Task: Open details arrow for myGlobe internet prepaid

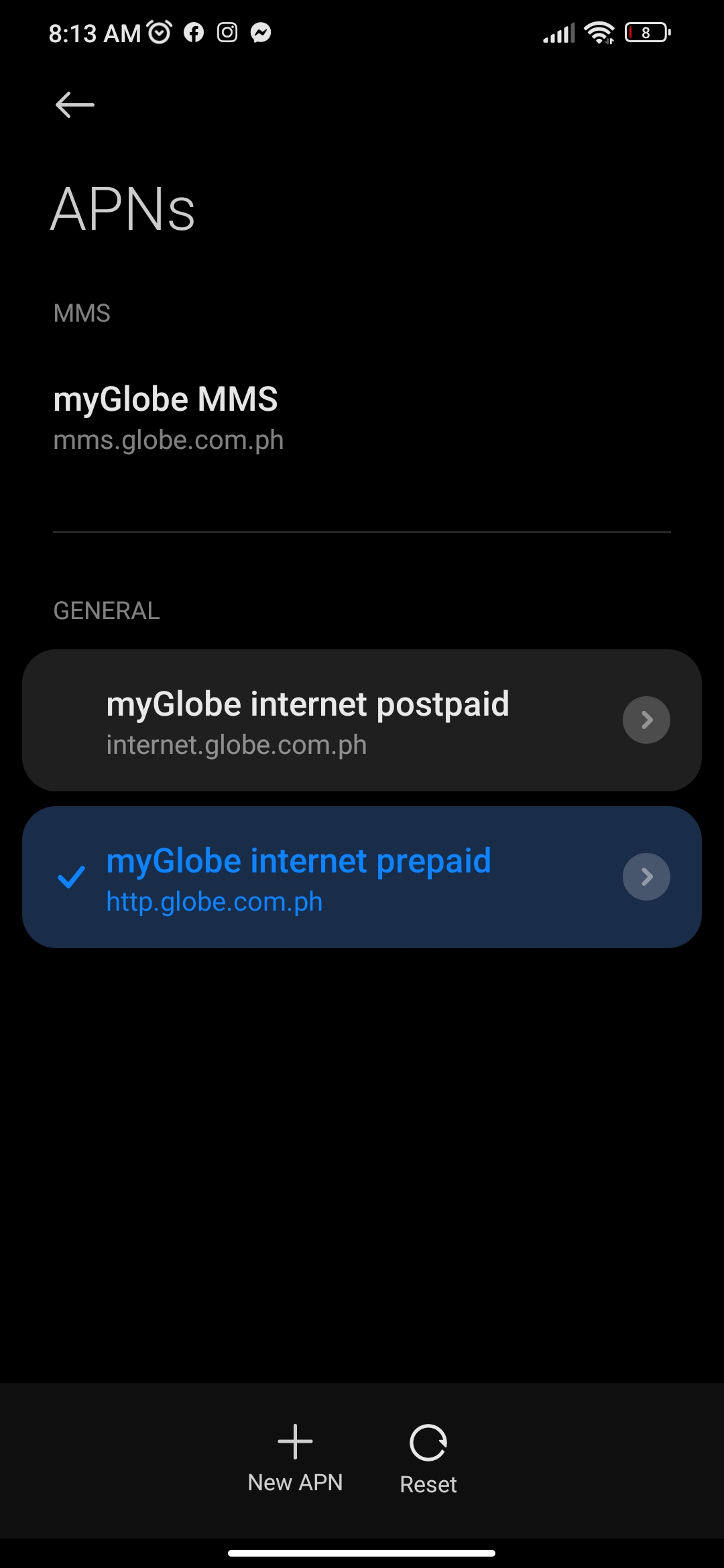Action: click(646, 877)
